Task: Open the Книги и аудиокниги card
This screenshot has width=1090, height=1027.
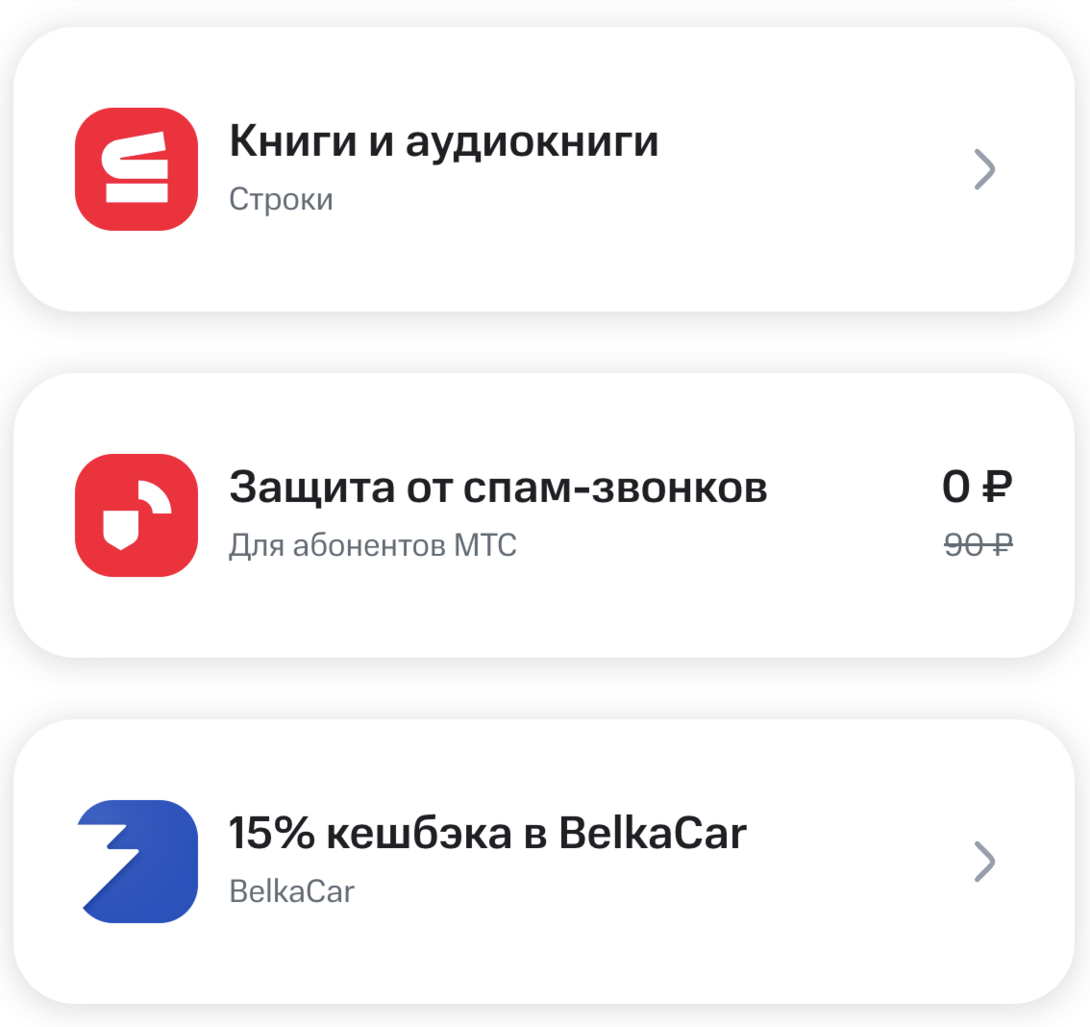Action: (543, 169)
